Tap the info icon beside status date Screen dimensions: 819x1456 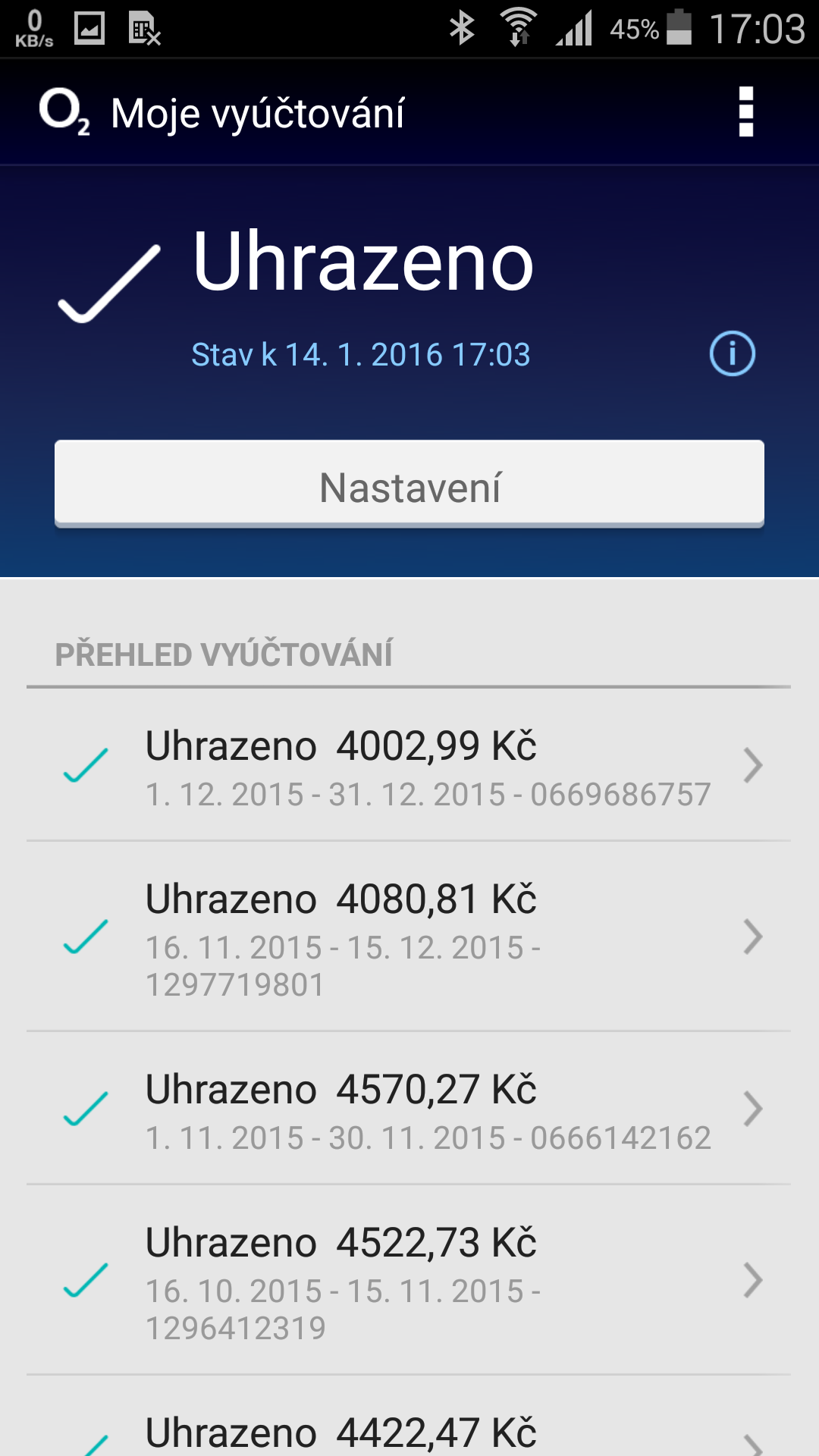[732, 353]
